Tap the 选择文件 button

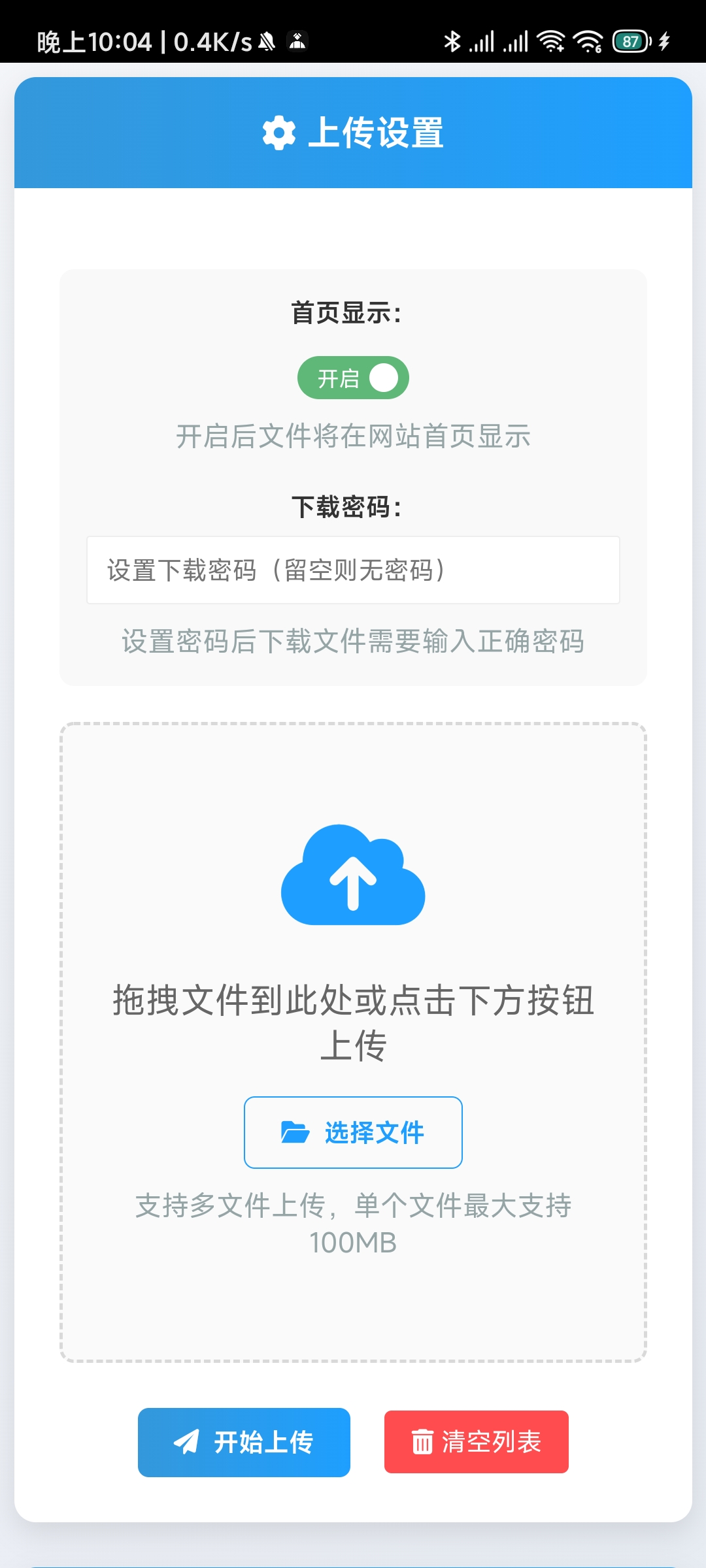pyautogui.click(x=353, y=1132)
